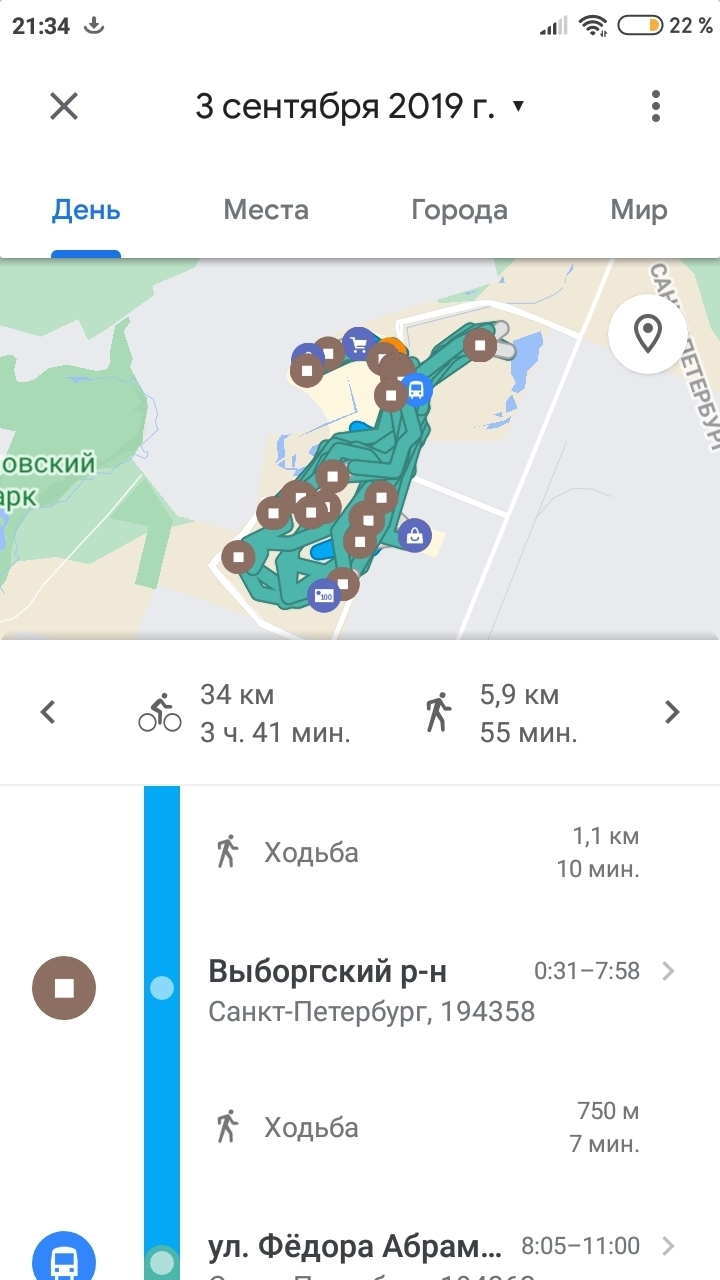Tap the blue bus stop marker on map
This screenshot has height=1280, width=720.
pyautogui.click(x=417, y=389)
